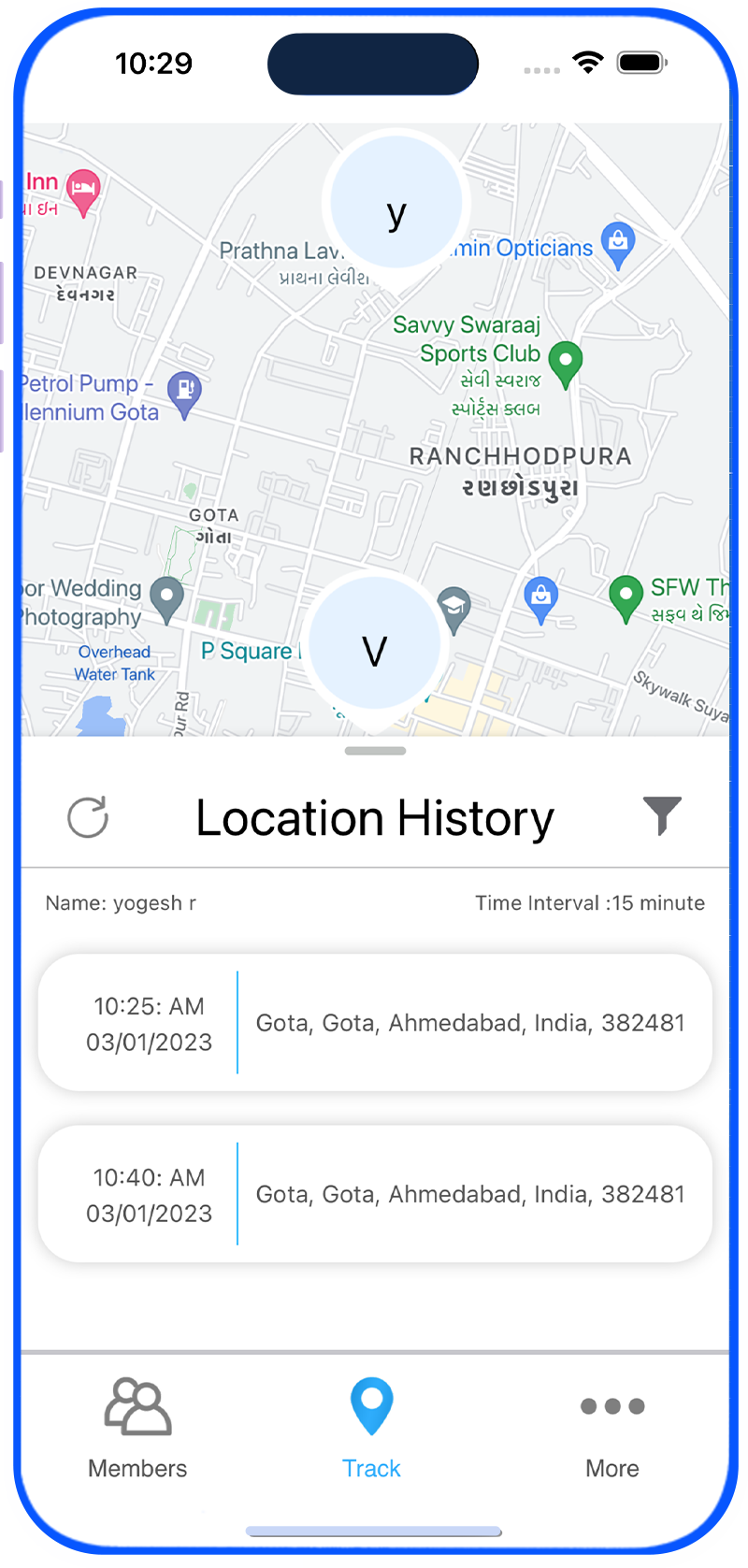
Task: Tap the 'y' member marker on map
Action: (396, 204)
